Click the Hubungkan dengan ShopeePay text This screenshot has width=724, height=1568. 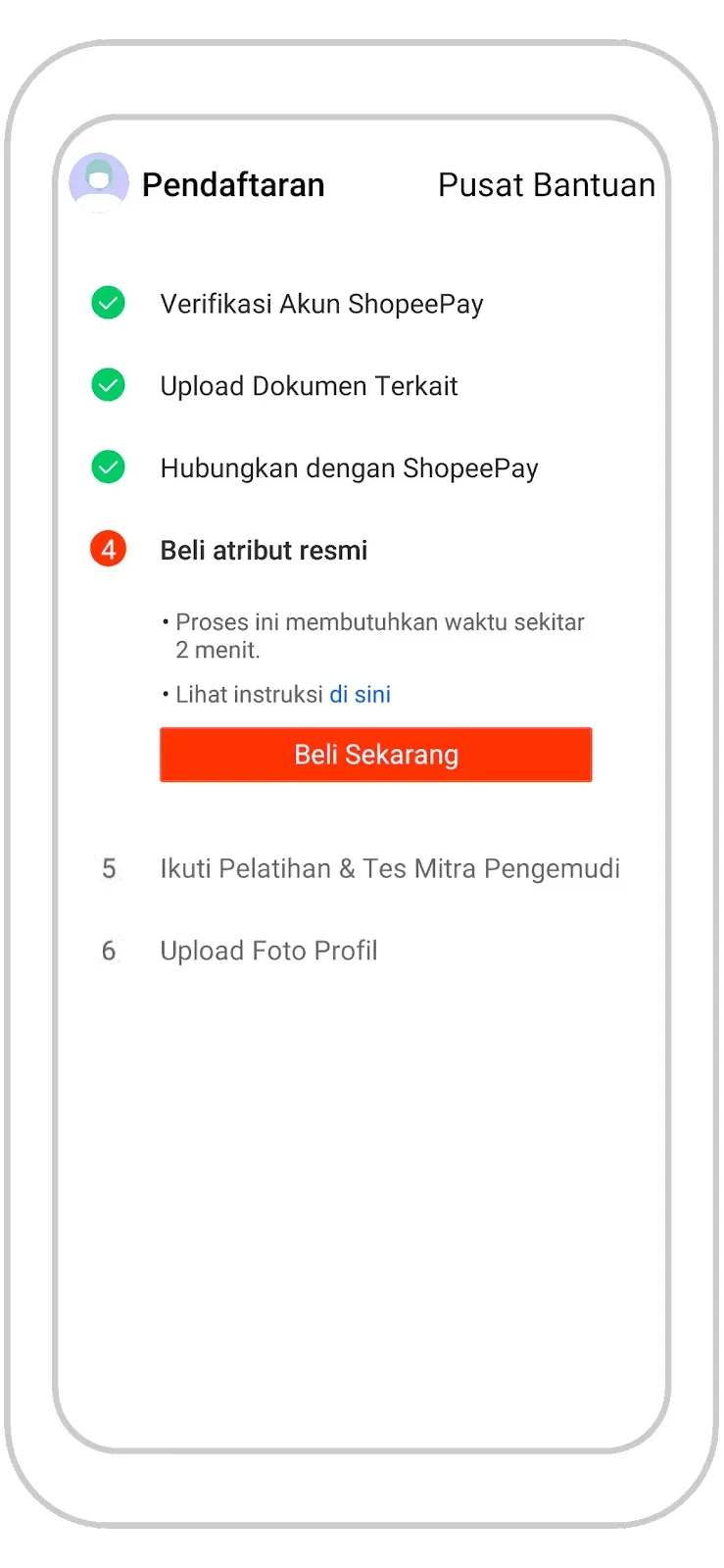[349, 467]
